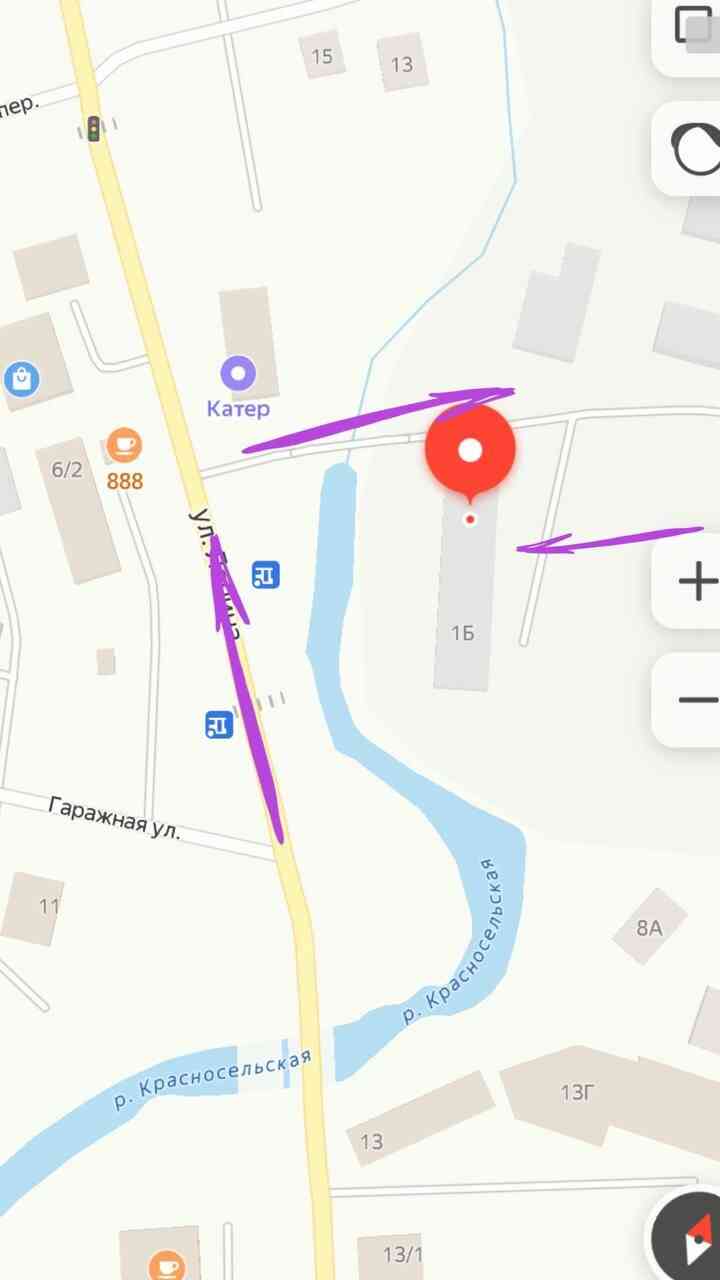Zoom in with the plus button

coord(693,581)
